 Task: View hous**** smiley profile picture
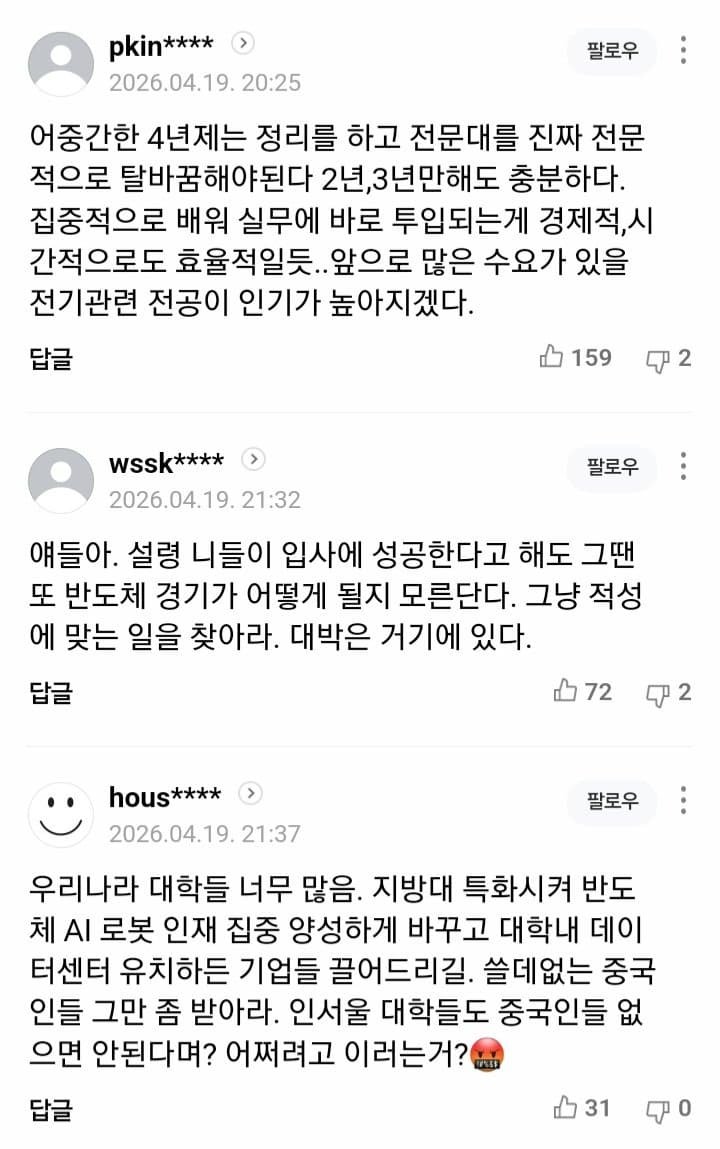[x=61, y=814]
